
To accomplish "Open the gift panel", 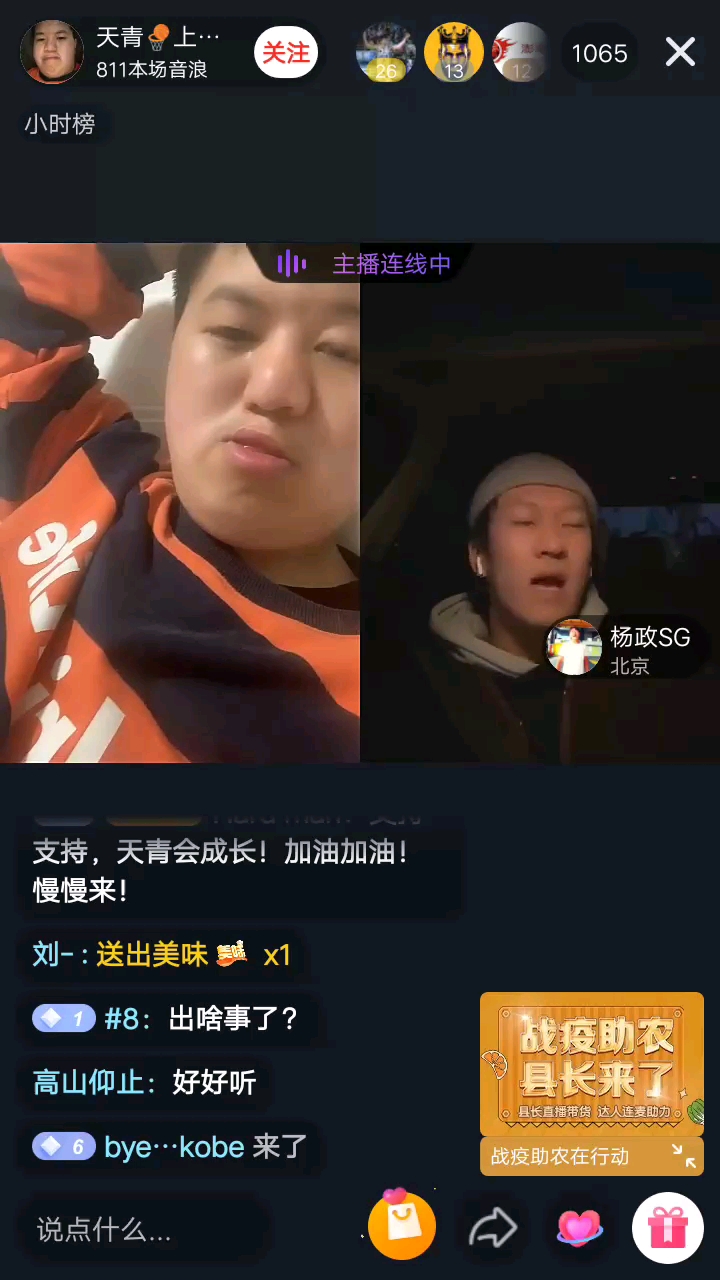I will 667,1227.
